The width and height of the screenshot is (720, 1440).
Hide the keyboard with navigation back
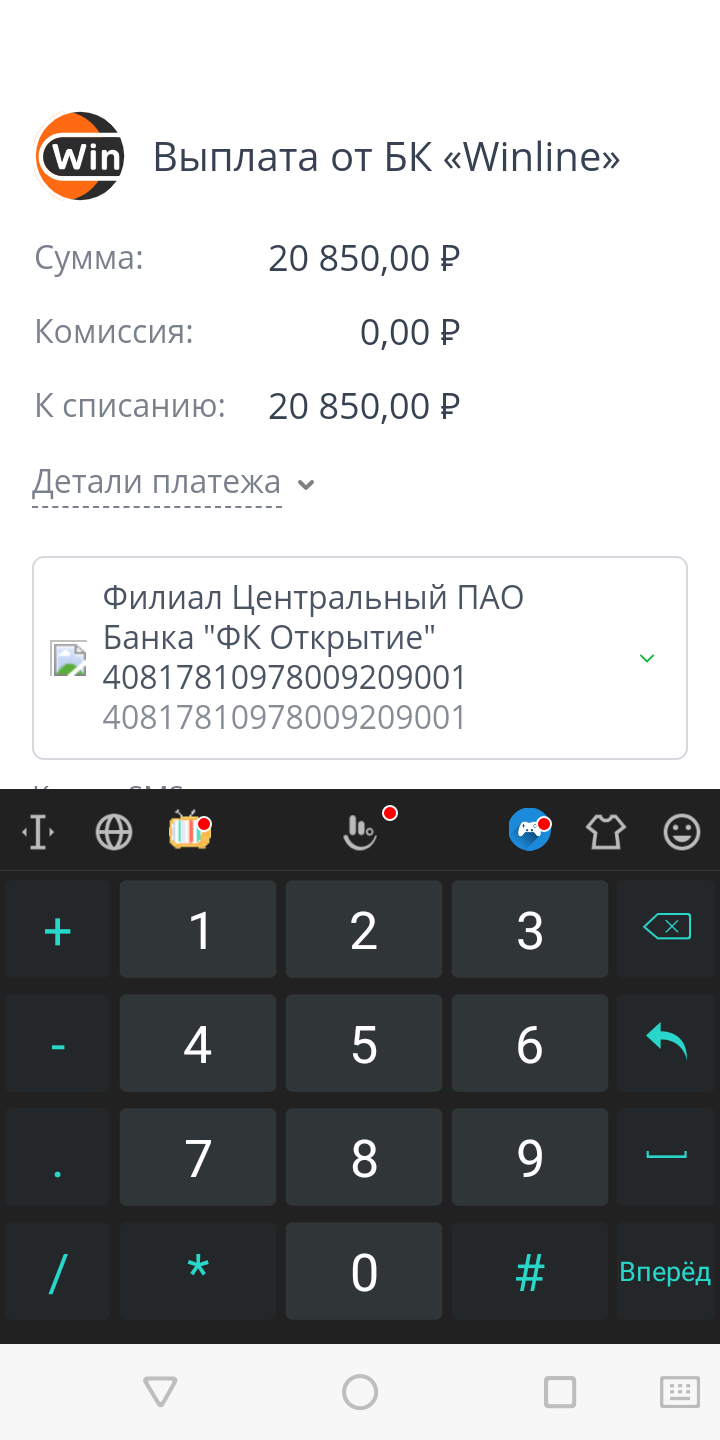(x=160, y=1391)
